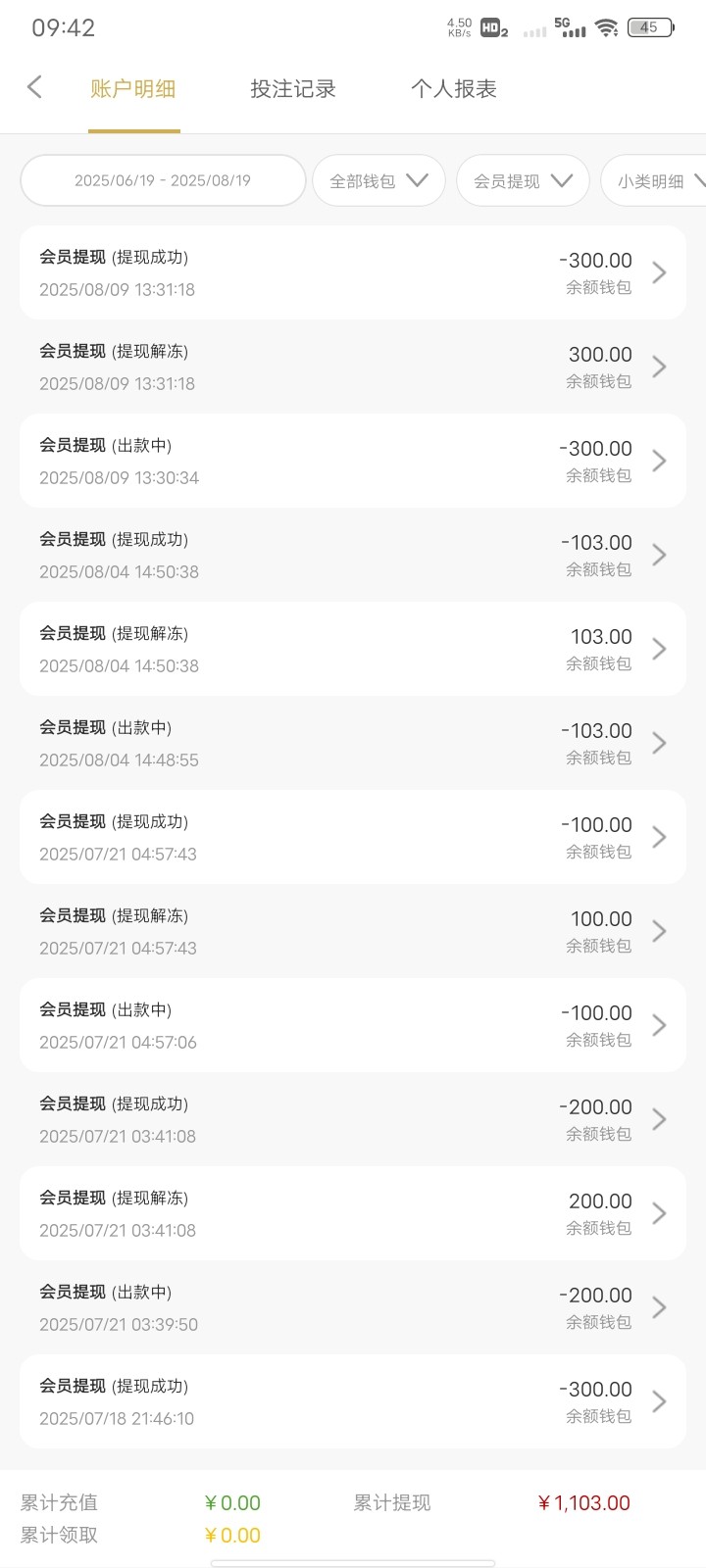Screen dimensions: 706x1568
Task: Expand the 会员提现 type dropdown
Action: pos(523,181)
